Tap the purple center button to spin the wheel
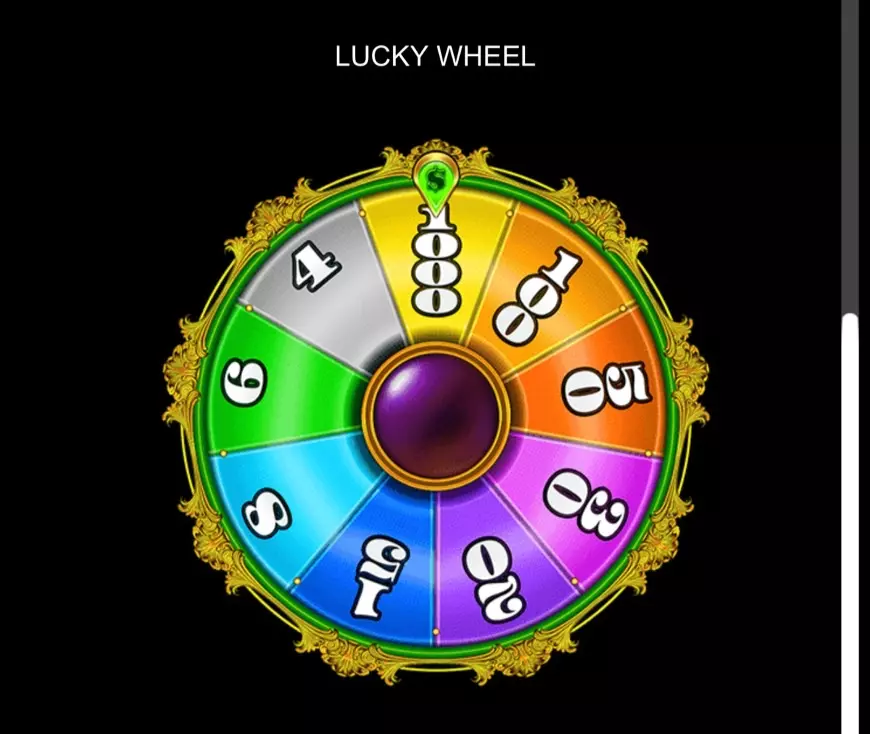 [x=436, y=414]
